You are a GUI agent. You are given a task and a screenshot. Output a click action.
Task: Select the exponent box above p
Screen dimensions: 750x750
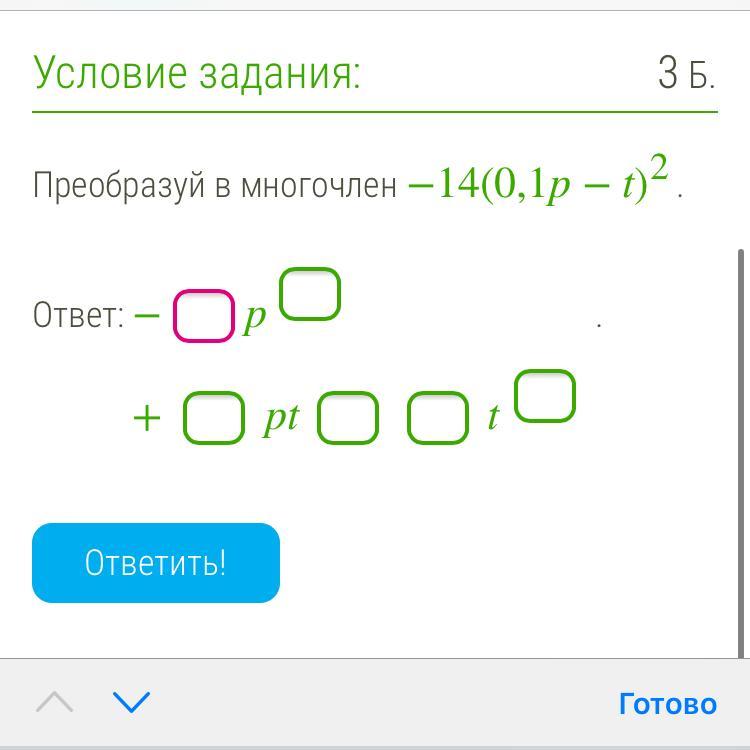pyautogui.click(x=310, y=294)
